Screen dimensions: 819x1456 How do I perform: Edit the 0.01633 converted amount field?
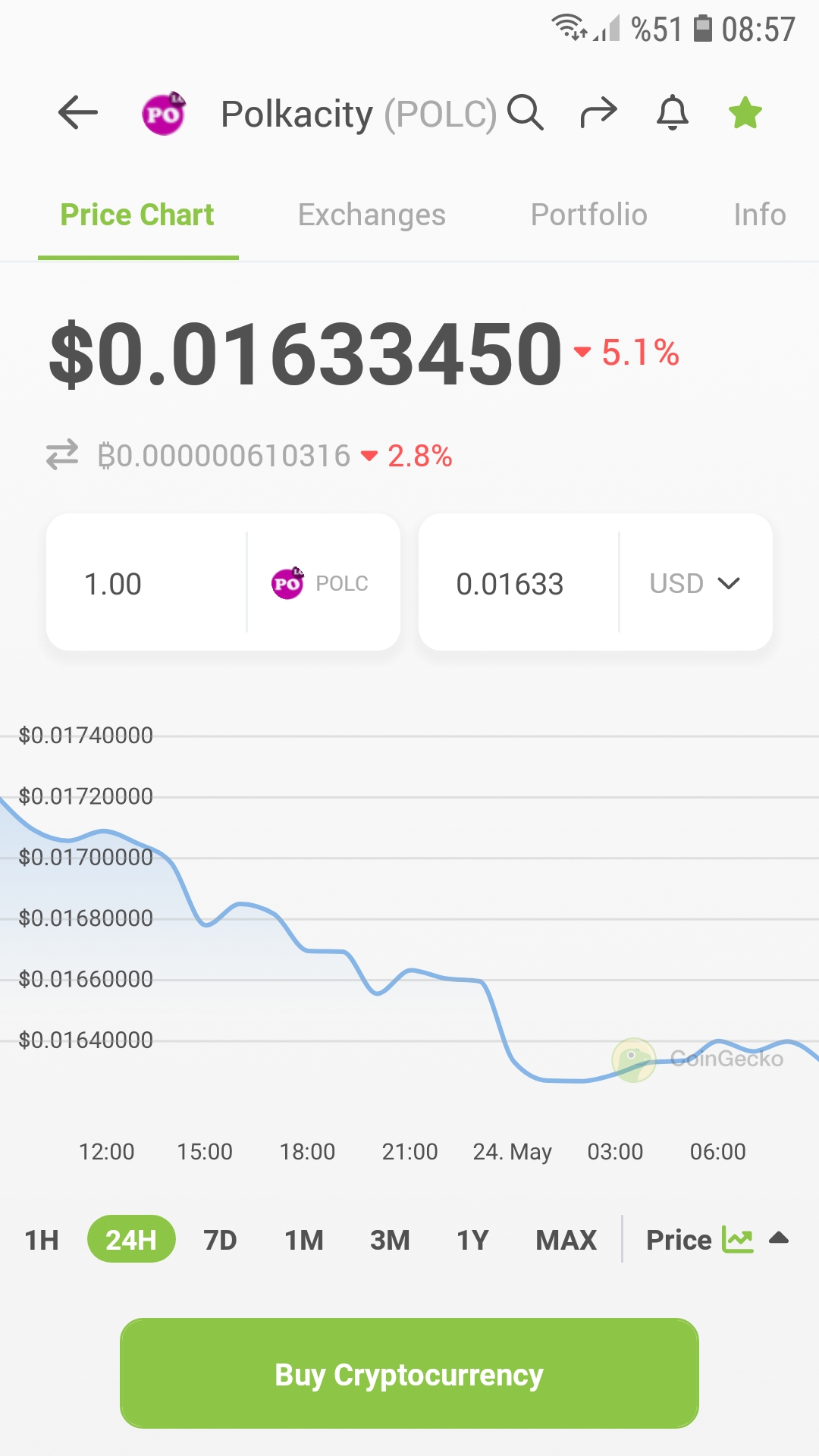point(519,582)
